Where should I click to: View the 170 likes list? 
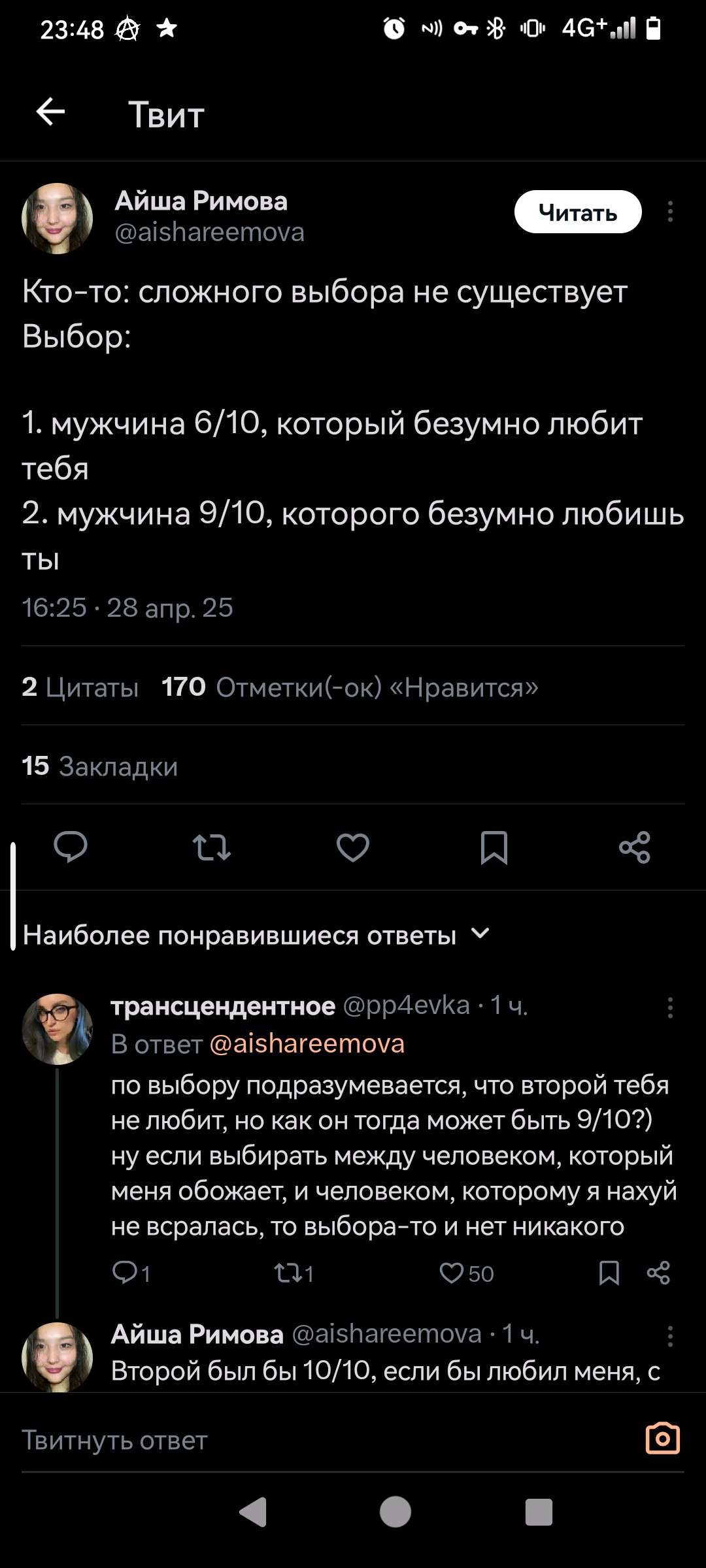click(x=350, y=687)
